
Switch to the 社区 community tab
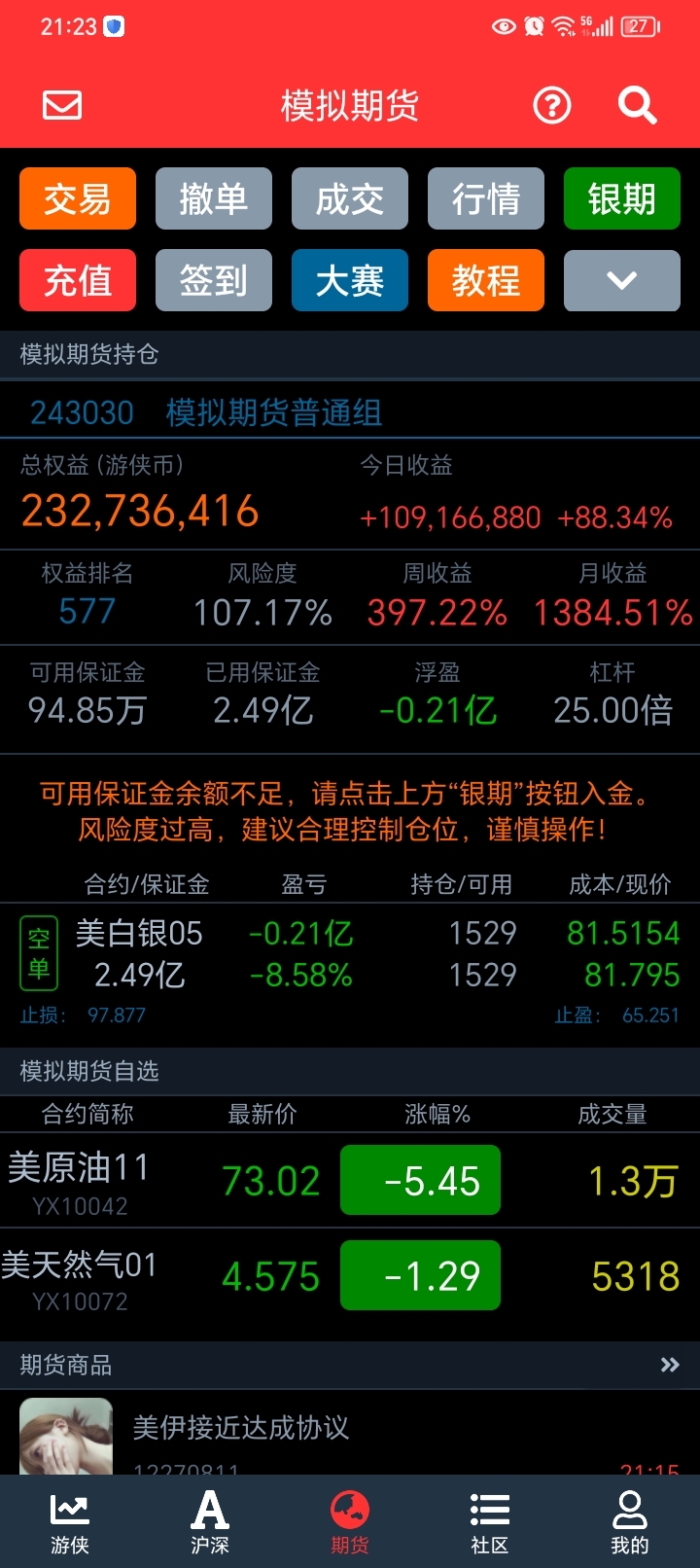coord(490,1522)
